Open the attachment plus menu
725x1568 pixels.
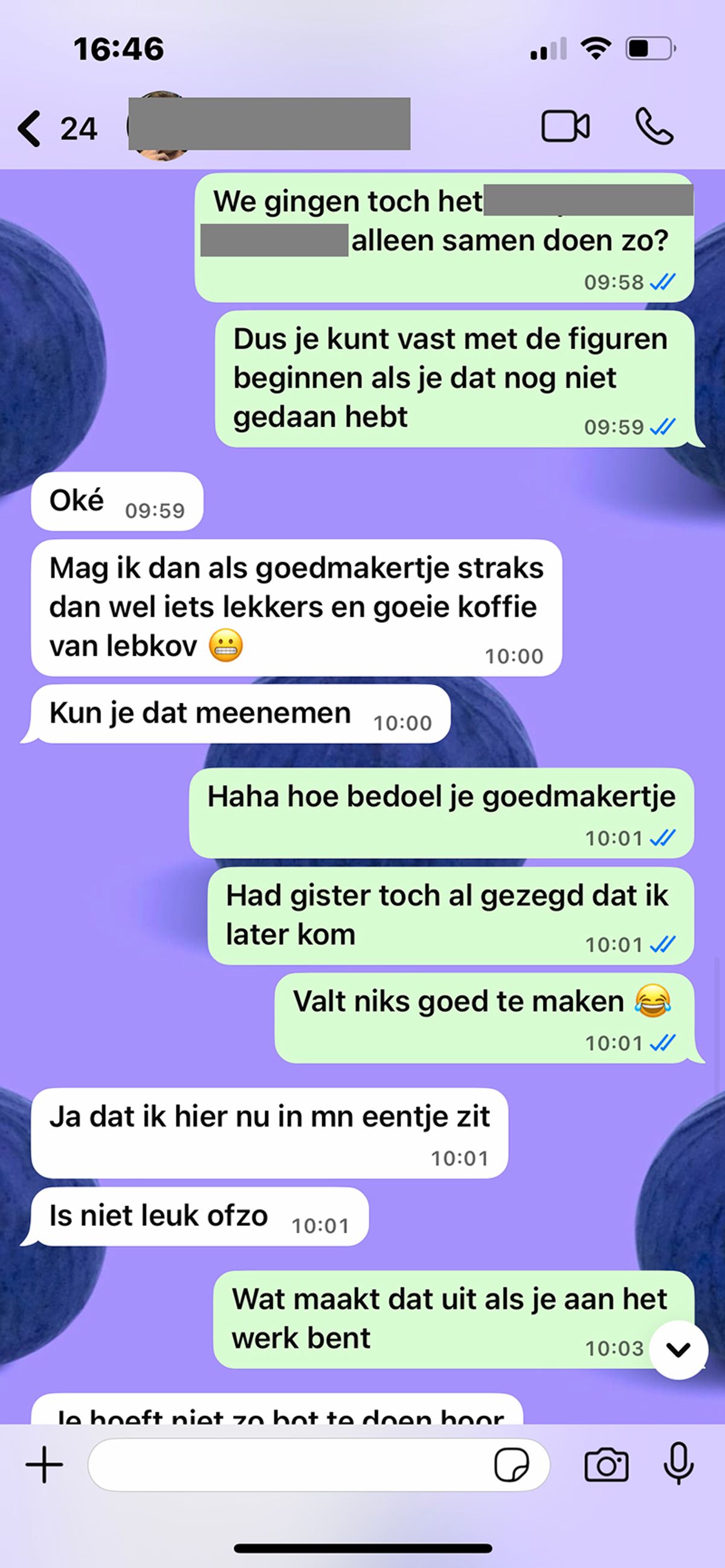tap(44, 1464)
